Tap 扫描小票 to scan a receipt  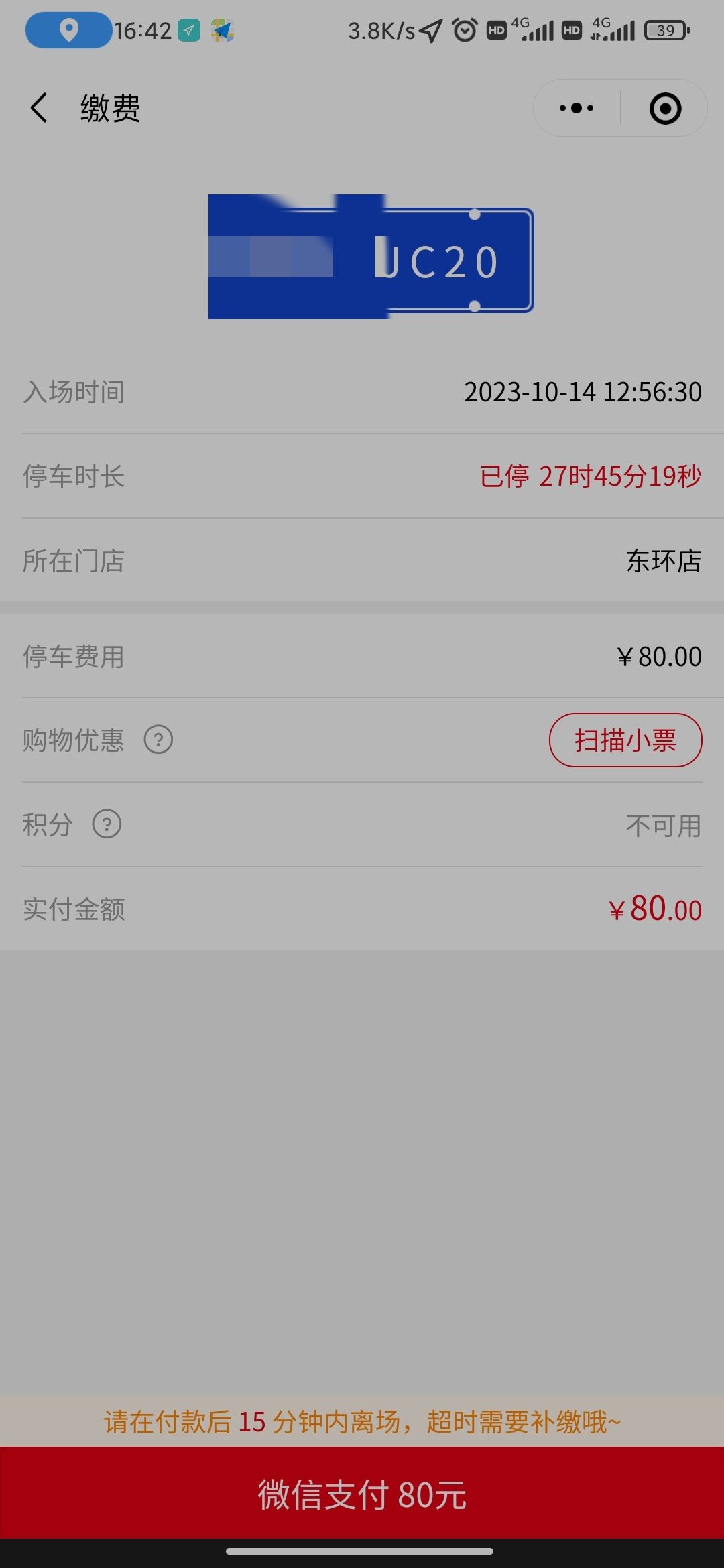click(625, 740)
